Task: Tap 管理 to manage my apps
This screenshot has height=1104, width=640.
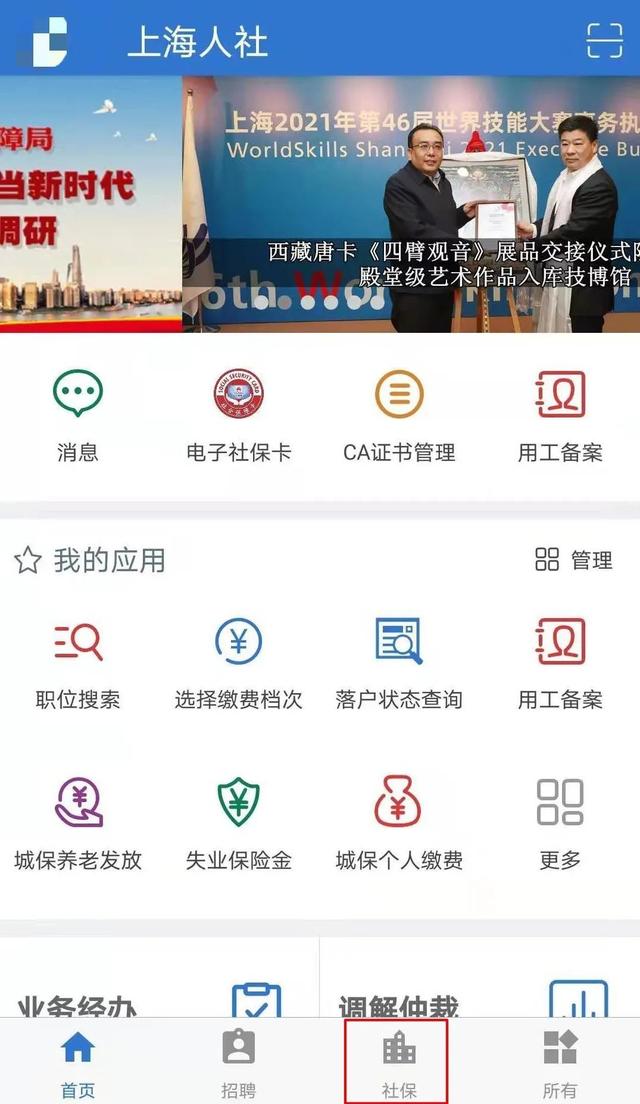Action: pos(574,560)
